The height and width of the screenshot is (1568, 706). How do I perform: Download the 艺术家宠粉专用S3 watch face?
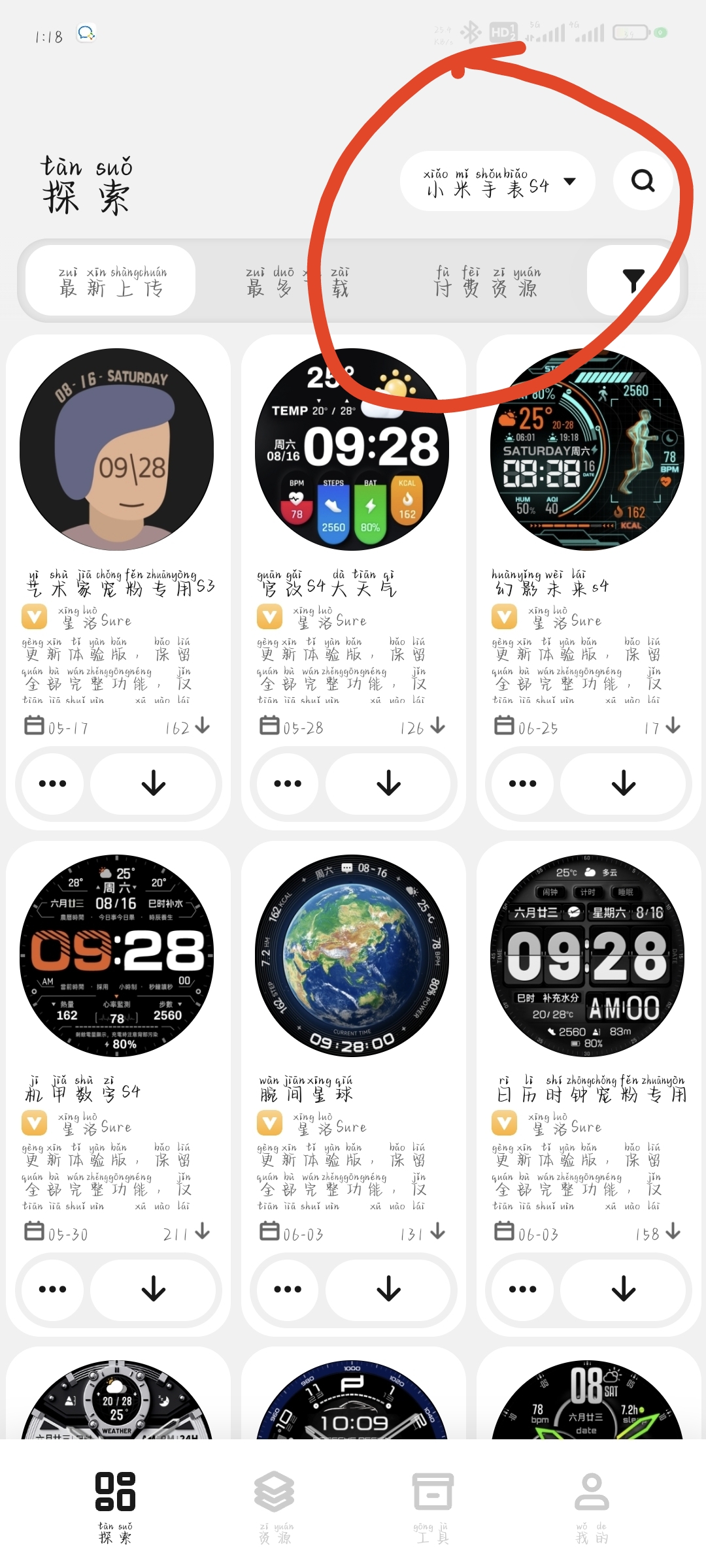click(x=153, y=783)
